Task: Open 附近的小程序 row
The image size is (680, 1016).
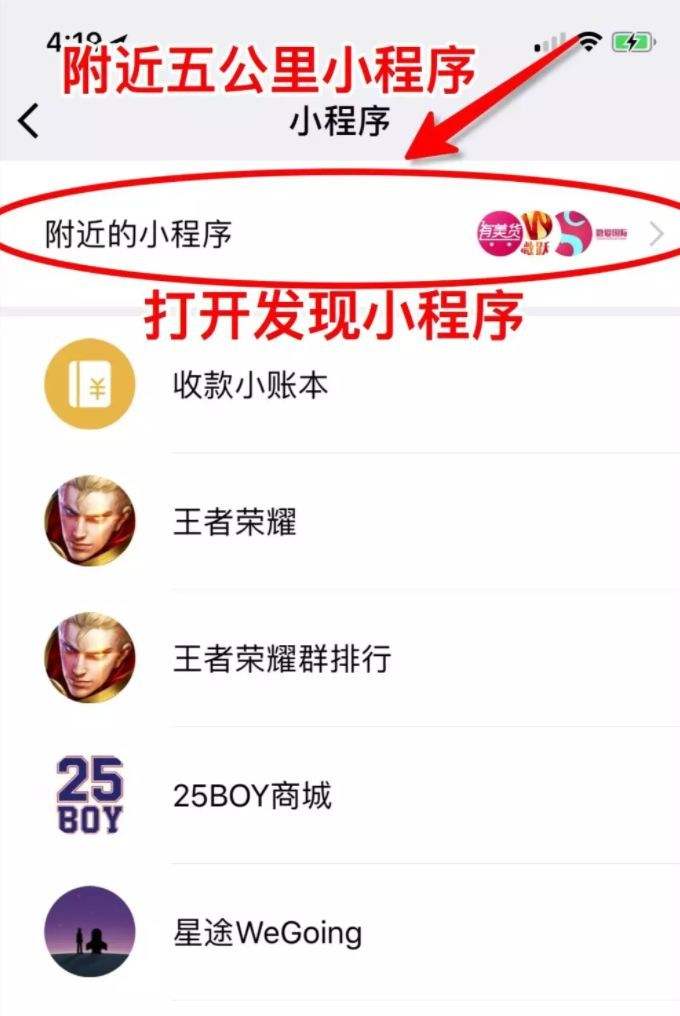Action: click(340, 234)
